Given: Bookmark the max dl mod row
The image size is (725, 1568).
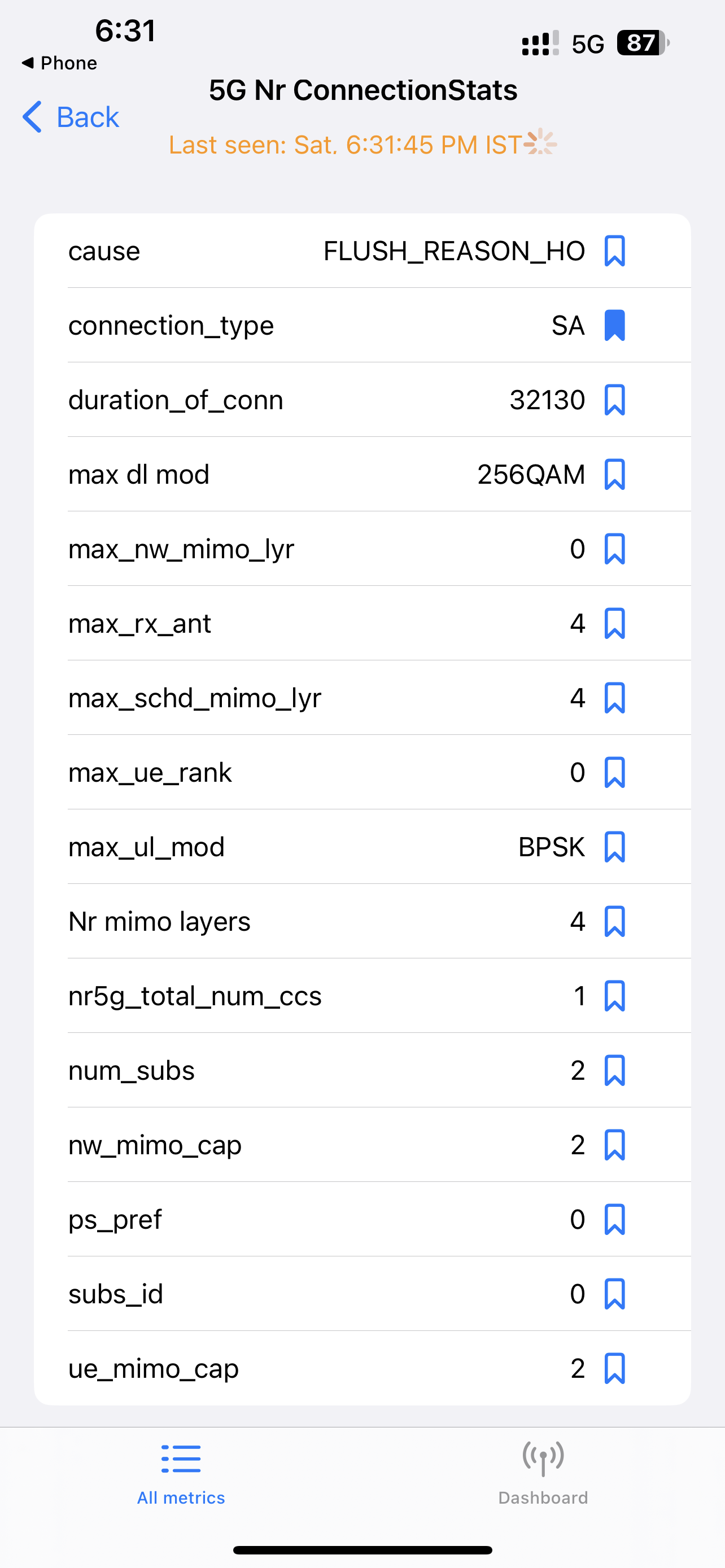Looking at the screenshot, I should (x=614, y=474).
